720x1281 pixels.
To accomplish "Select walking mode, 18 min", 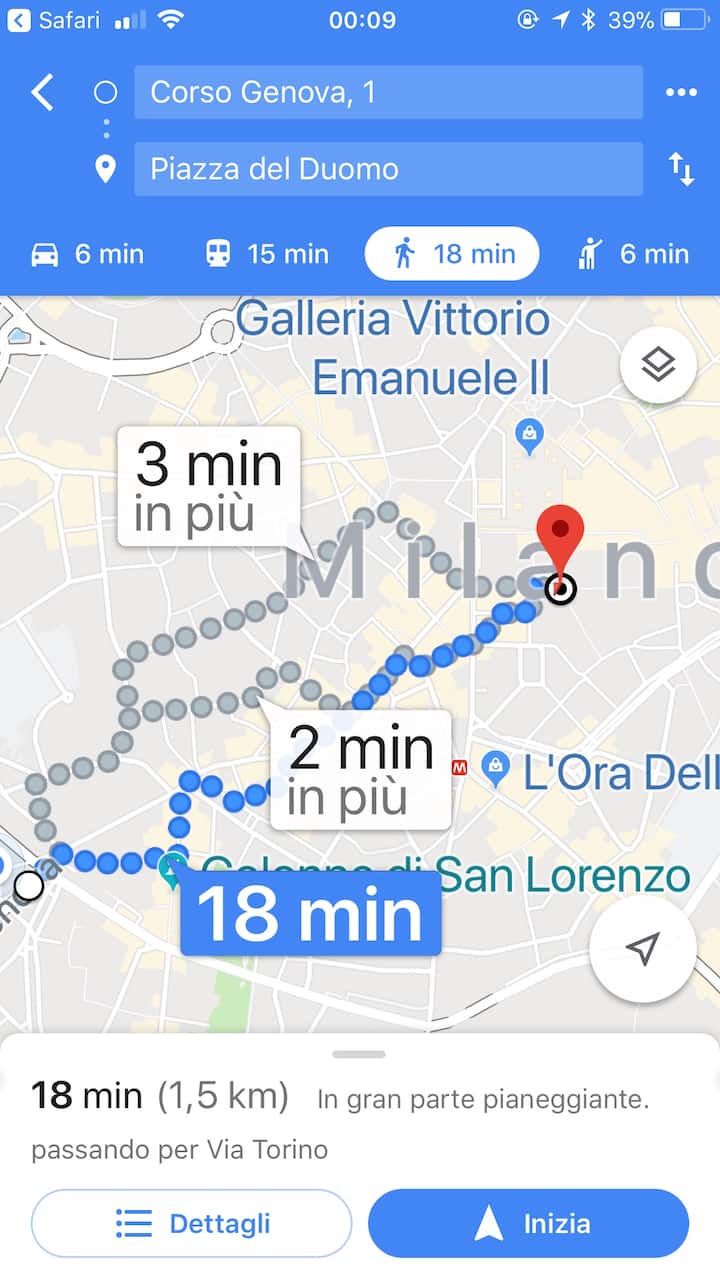I will coord(452,254).
